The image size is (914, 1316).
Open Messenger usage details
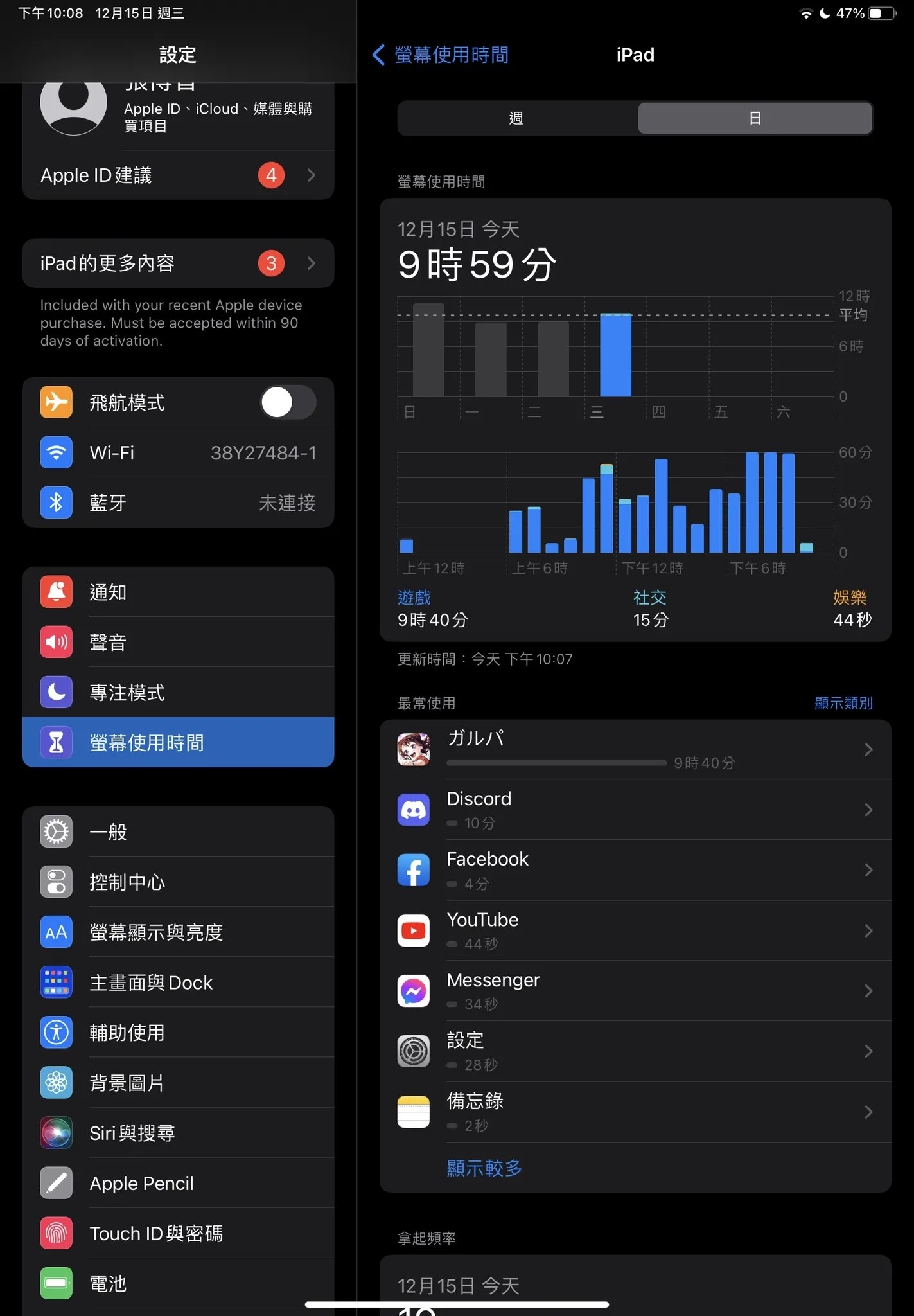click(x=635, y=991)
